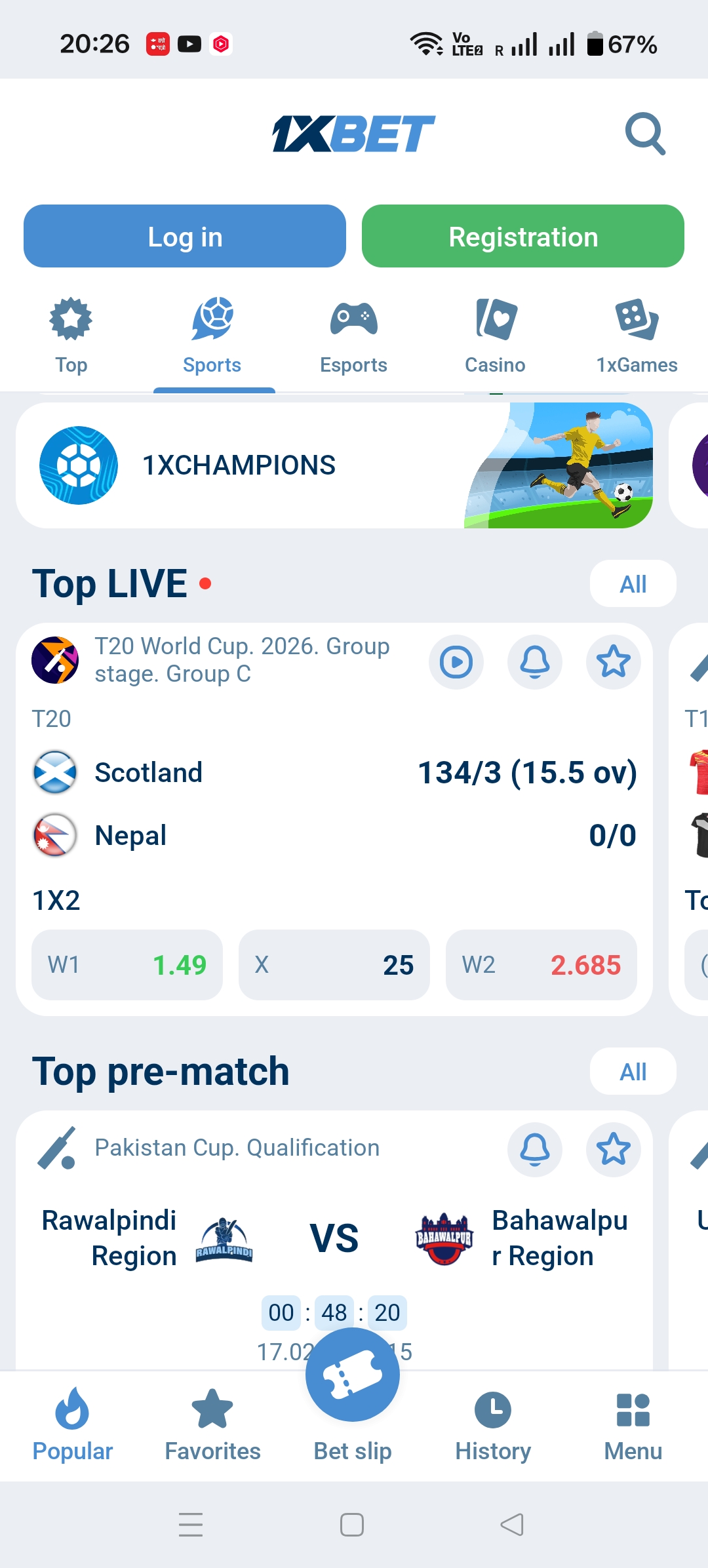
Task: Open search on the 1xBet homepage
Action: pos(646,133)
